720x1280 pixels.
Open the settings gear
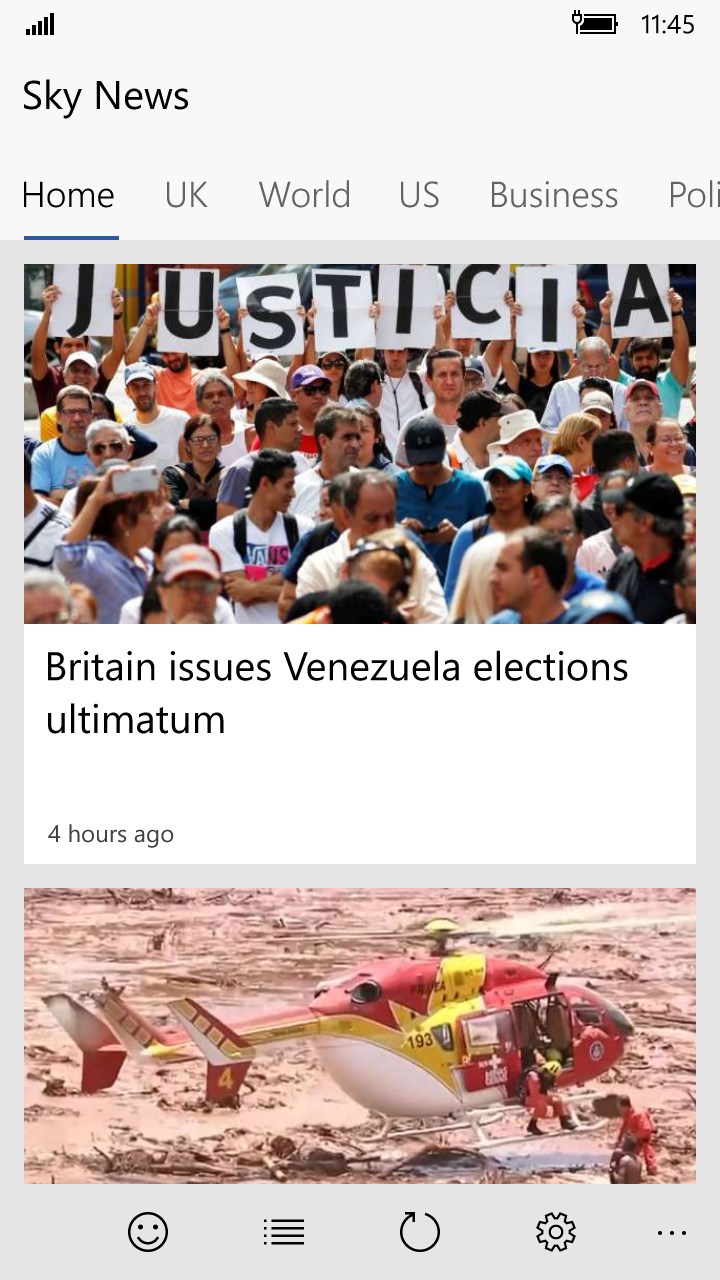coord(556,1232)
